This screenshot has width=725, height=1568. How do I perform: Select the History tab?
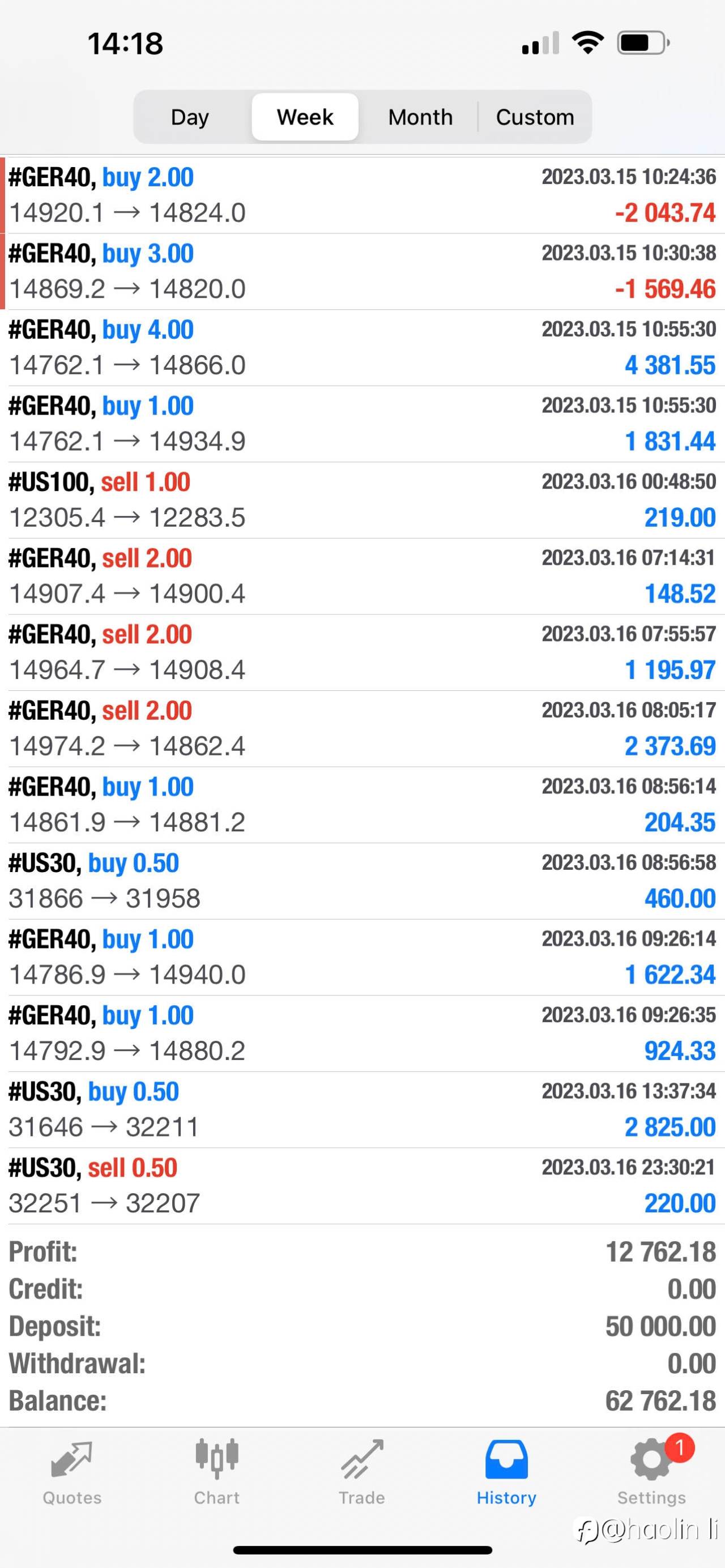(x=506, y=1472)
